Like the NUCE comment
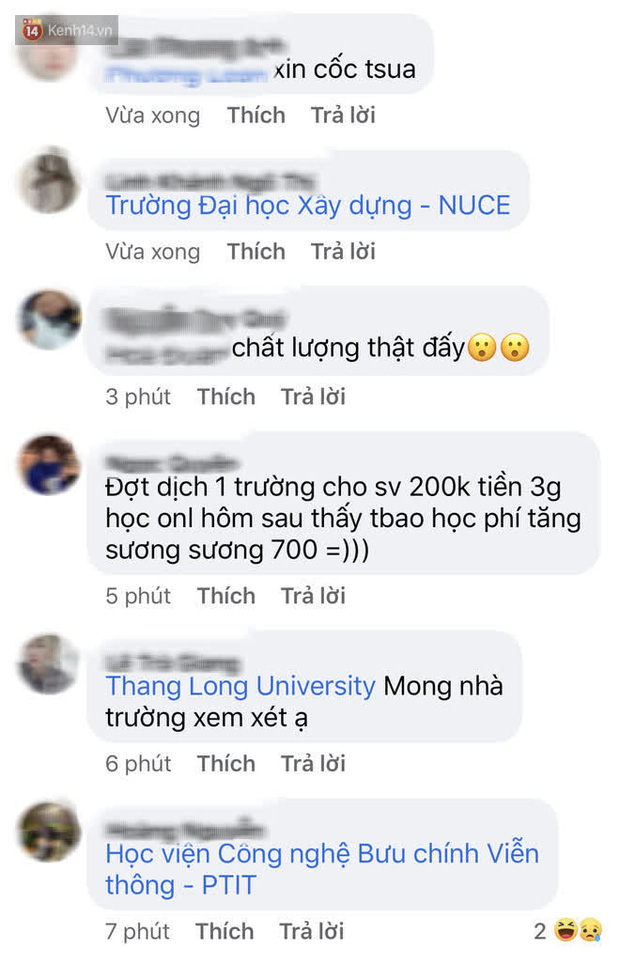Image resolution: width=620 pixels, height=964 pixels. [x=256, y=251]
